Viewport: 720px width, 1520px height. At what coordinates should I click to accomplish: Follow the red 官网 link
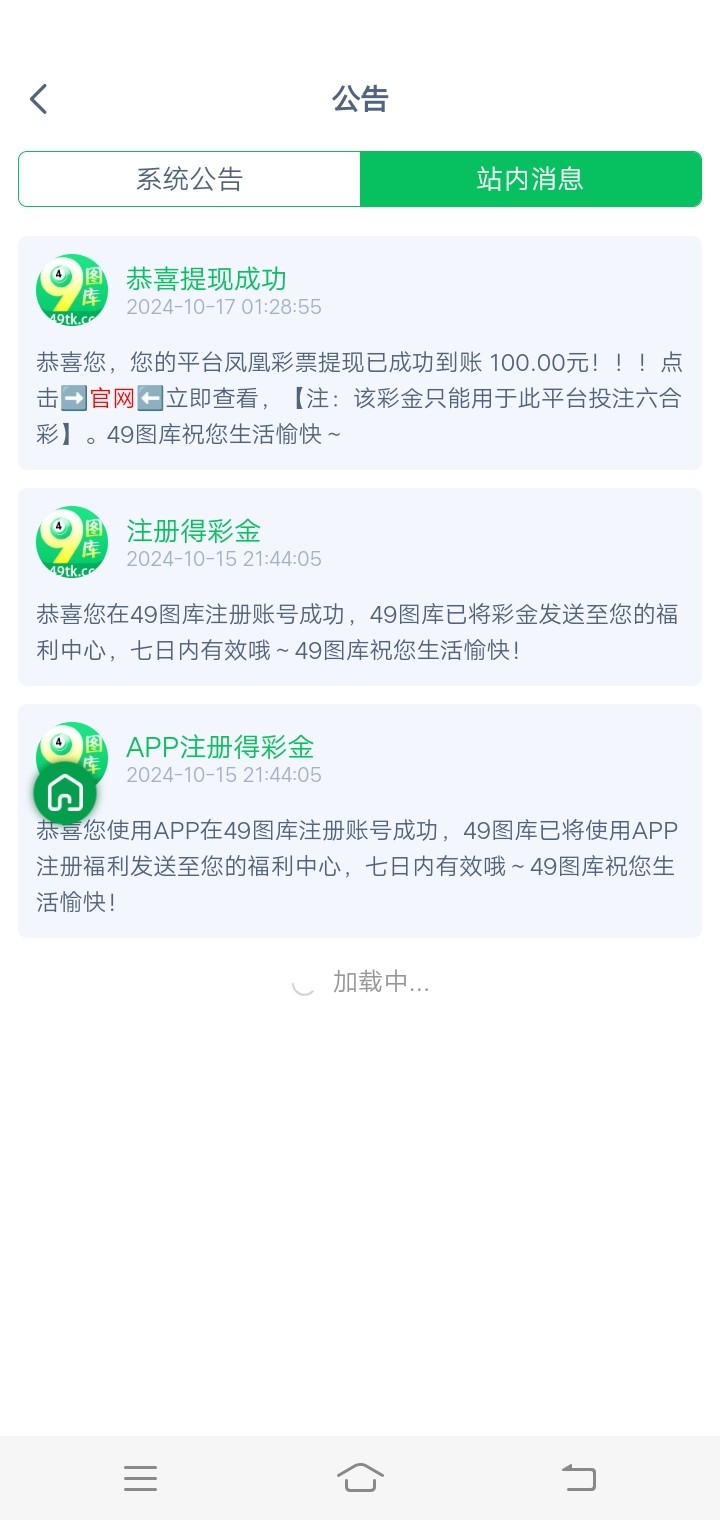(112, 399)
